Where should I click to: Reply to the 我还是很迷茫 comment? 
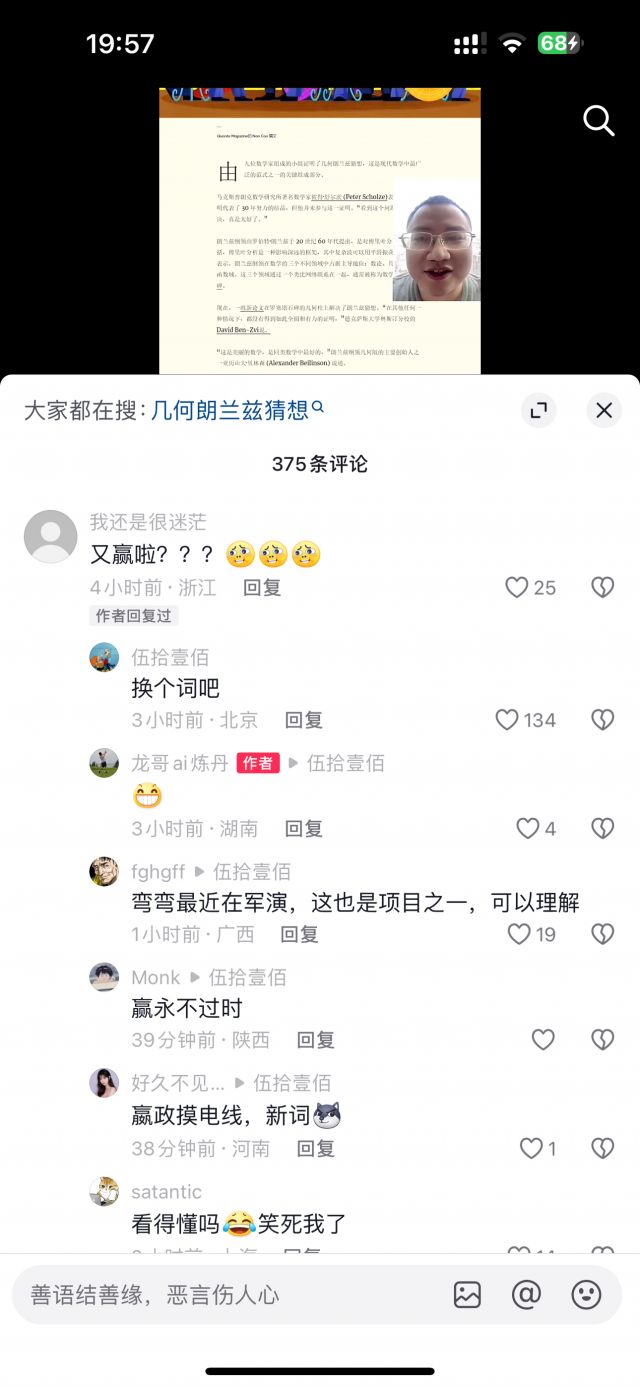point(262,588)
